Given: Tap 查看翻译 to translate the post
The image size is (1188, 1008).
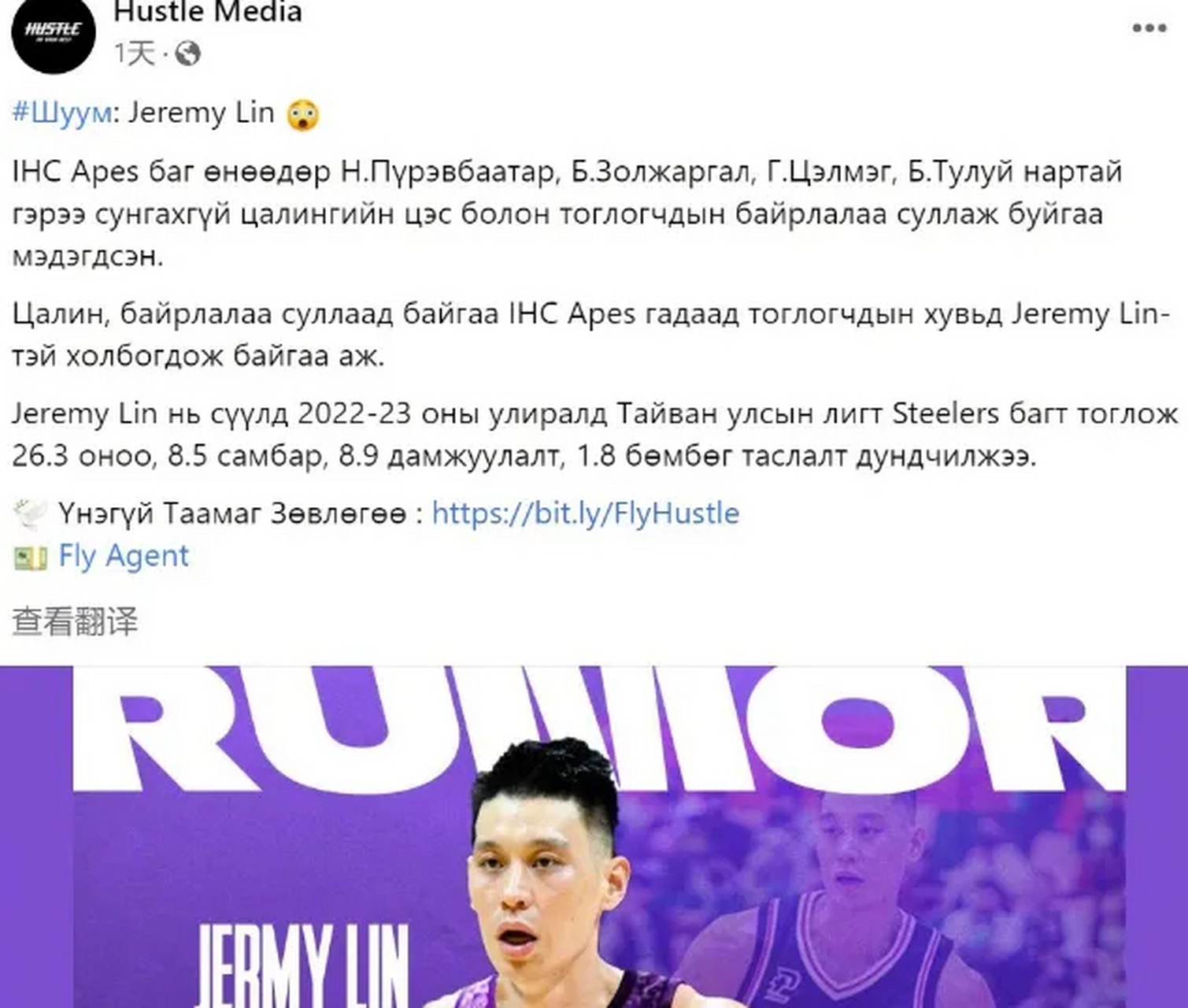Looking at the screenshot, I should click(x=75, y=621).
